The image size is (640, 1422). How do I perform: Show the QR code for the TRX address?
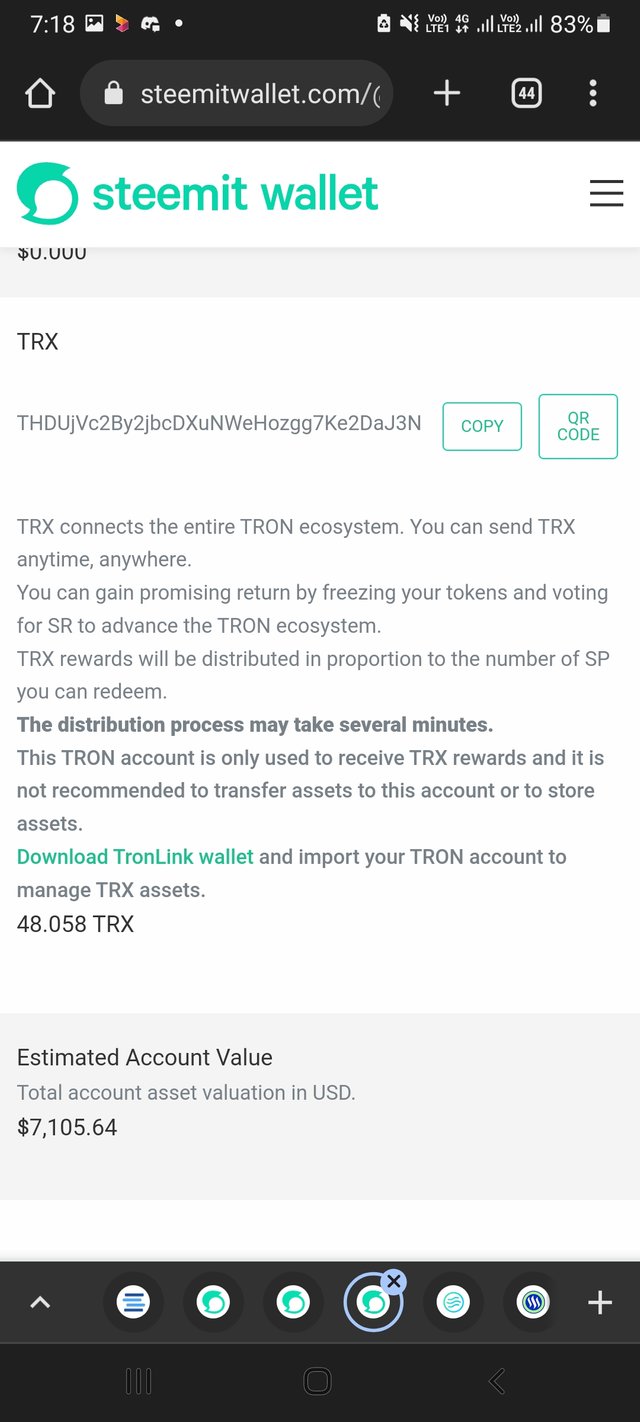tap(578, 426)
